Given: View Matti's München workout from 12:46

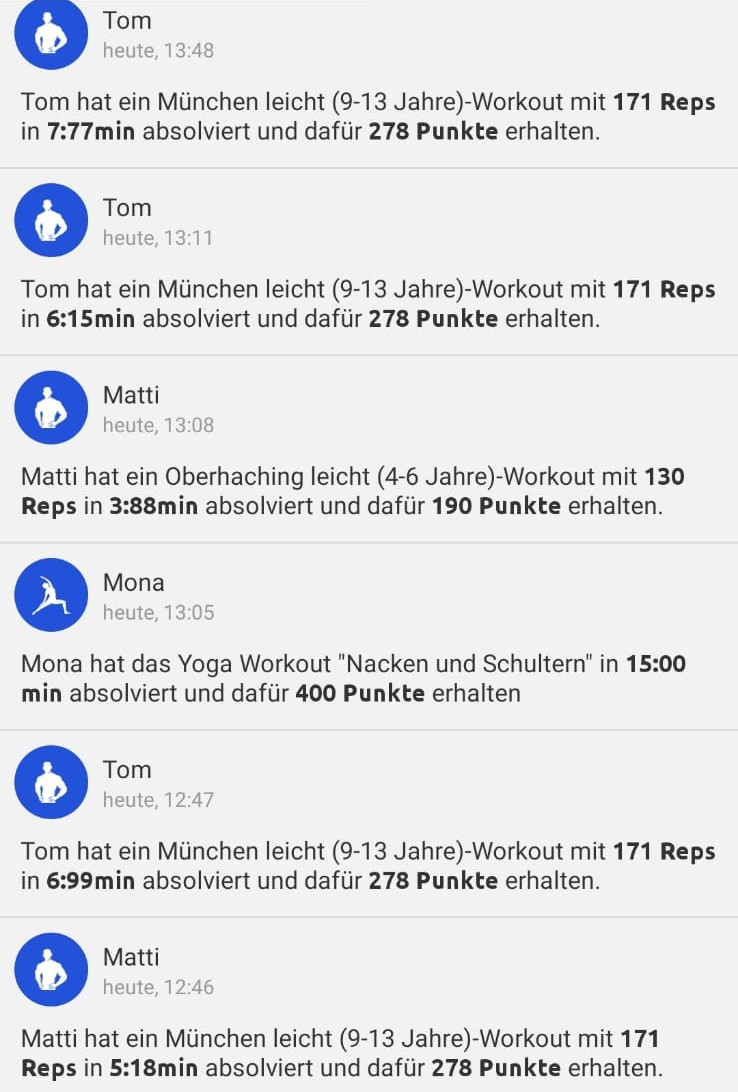Looking at the screenshot, I should (x=368, y=1052).
